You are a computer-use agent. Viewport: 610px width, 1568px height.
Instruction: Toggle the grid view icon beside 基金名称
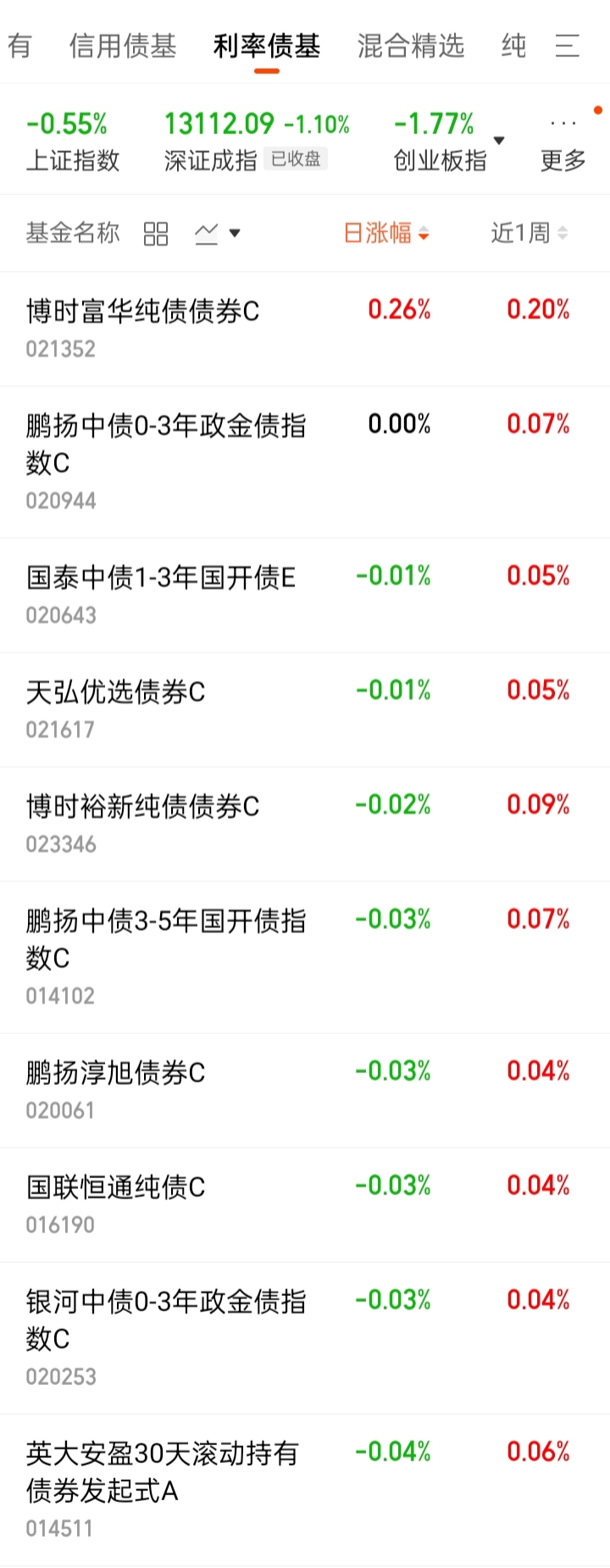point(156,233)
